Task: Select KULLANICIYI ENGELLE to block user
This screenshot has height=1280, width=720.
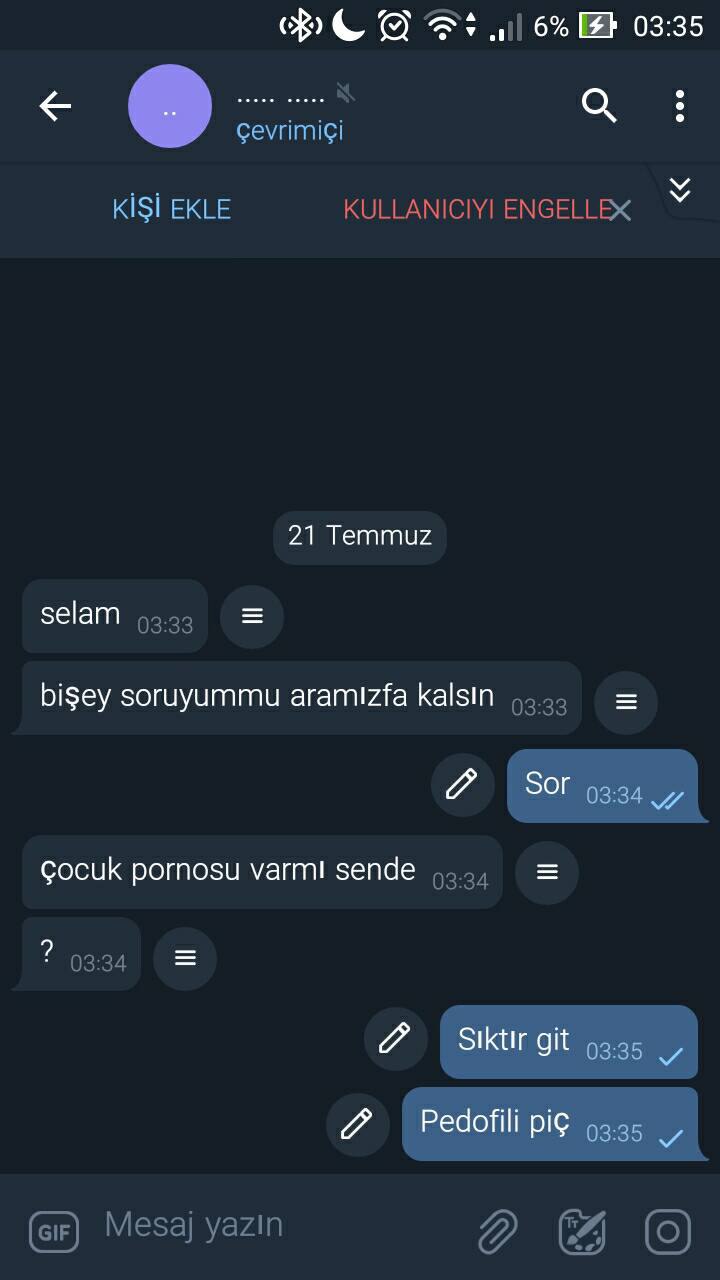Action: pyautogui.click(x=472, y=210)
